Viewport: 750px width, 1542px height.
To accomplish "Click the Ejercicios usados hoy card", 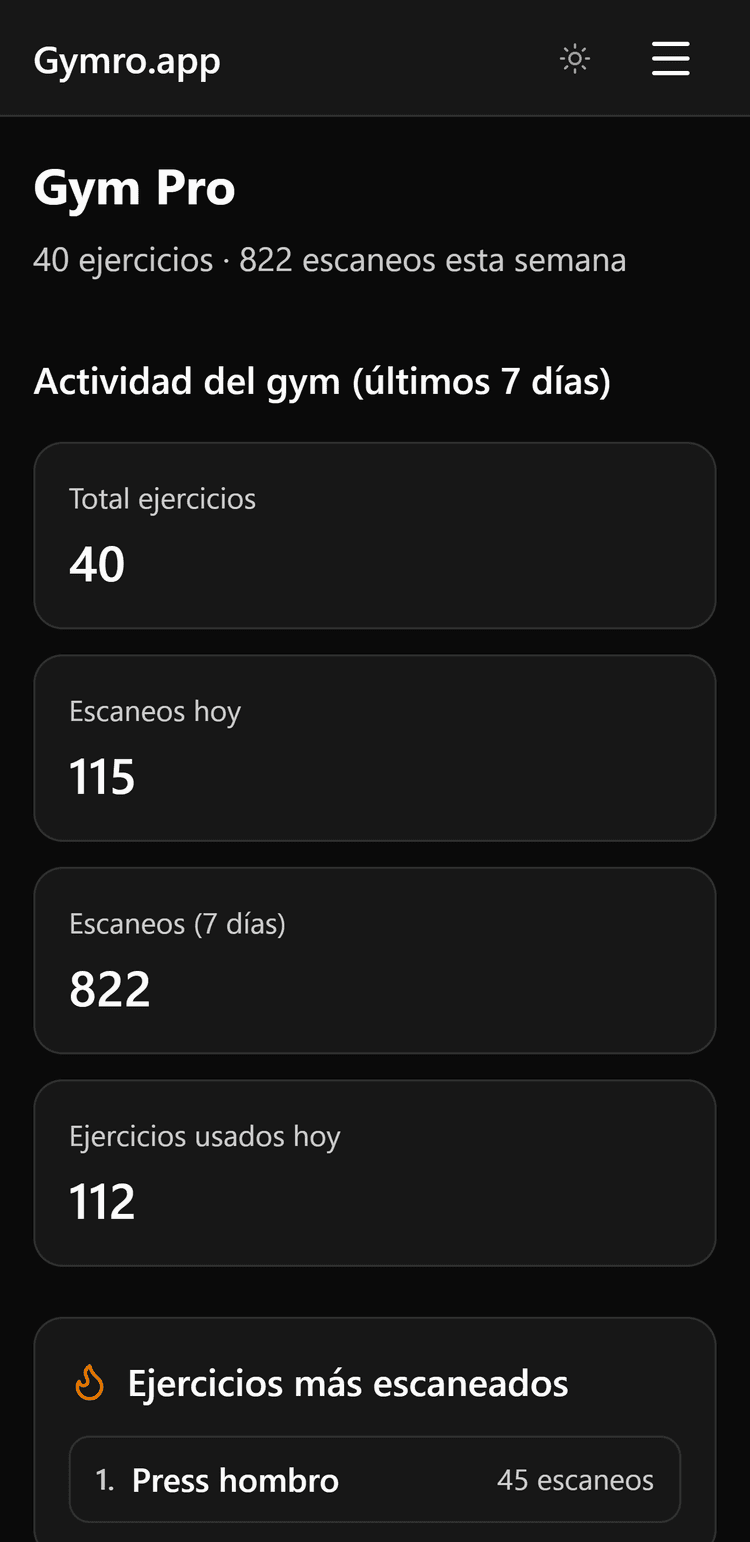I will point(375,1173).
